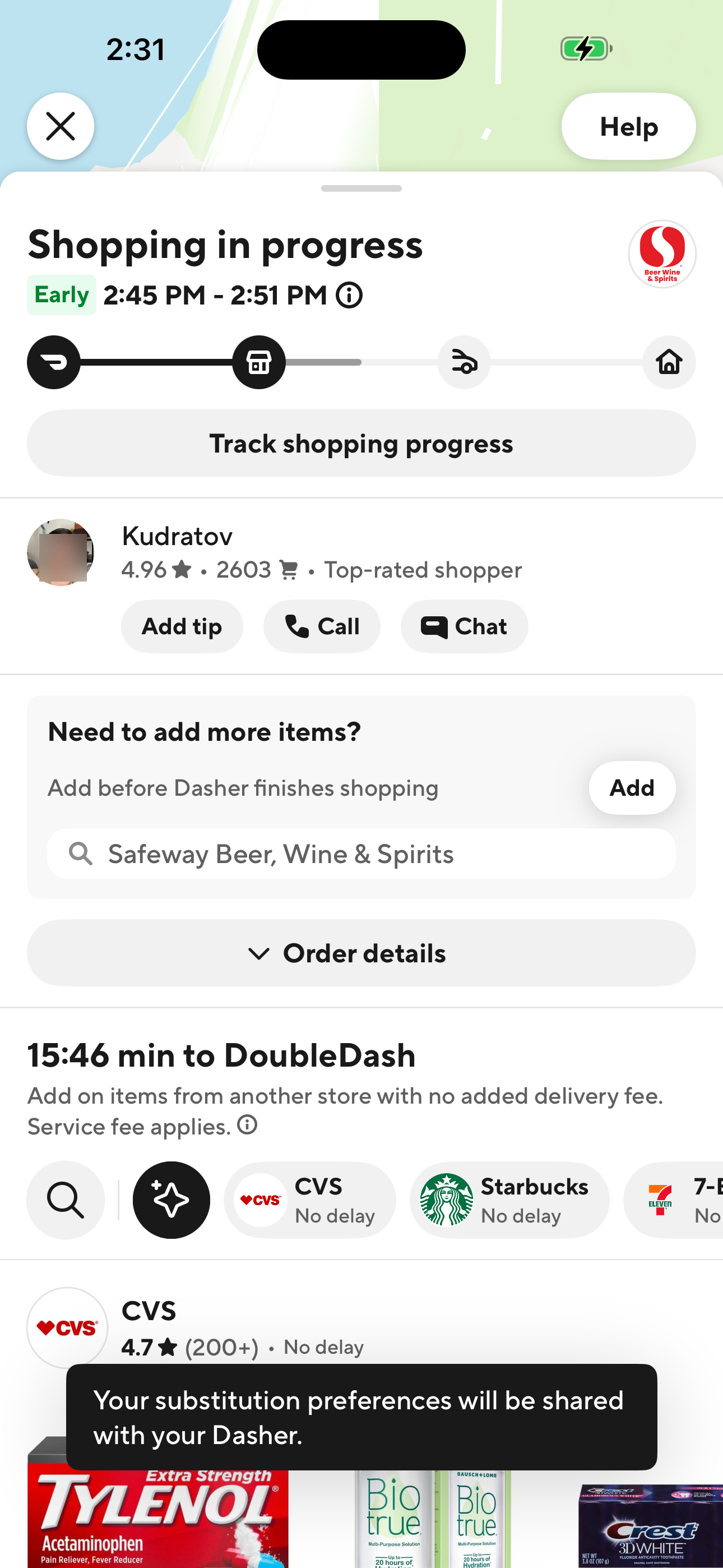The width and height of the screenshot is (723, 1568).
Task: Add a tip for Kudratov
Action: click(182, 626)
